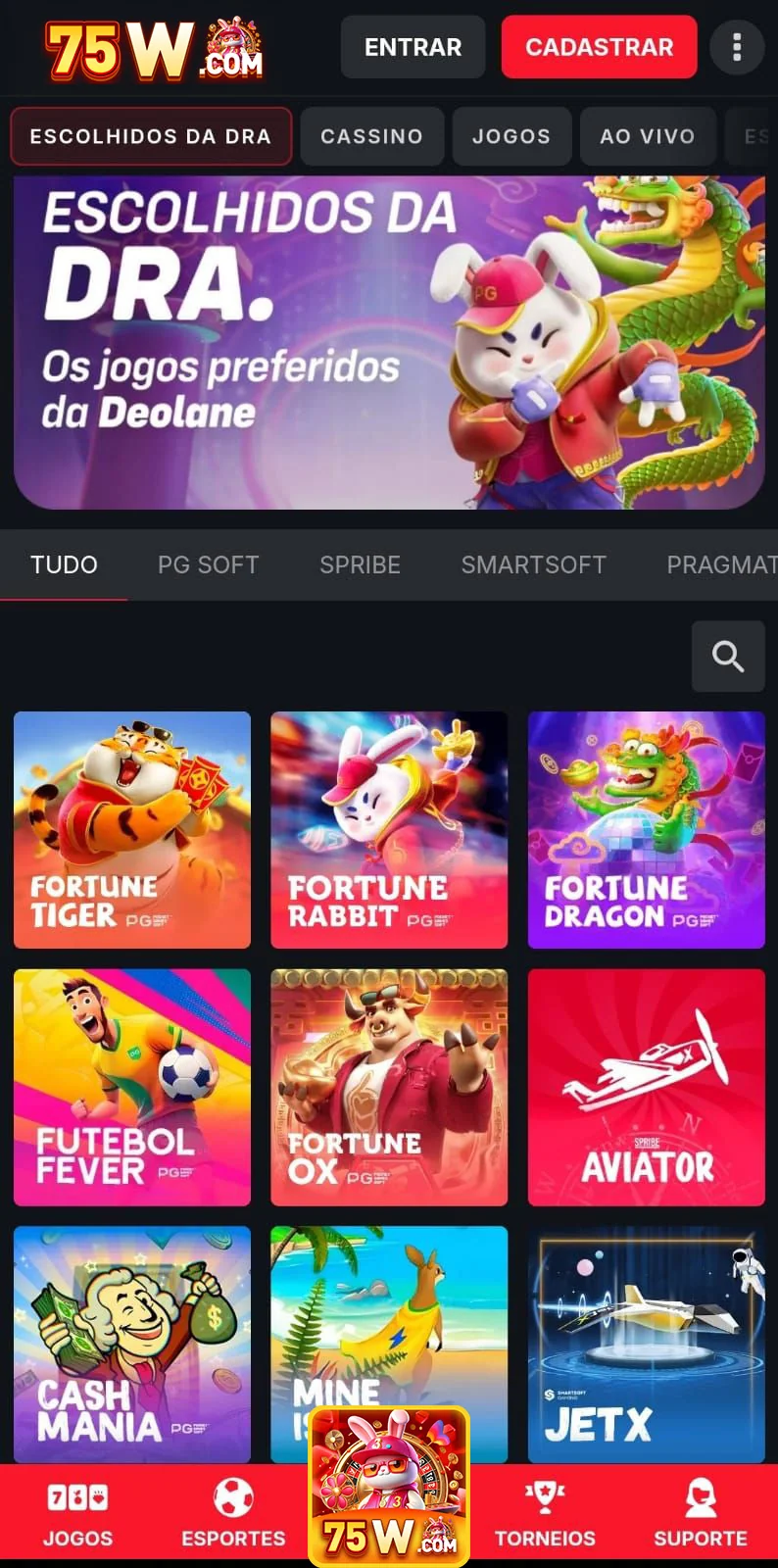Open the JOGOS category tab
The height and width of the screenshot is (1568, 778).
(x=511, y=136)
